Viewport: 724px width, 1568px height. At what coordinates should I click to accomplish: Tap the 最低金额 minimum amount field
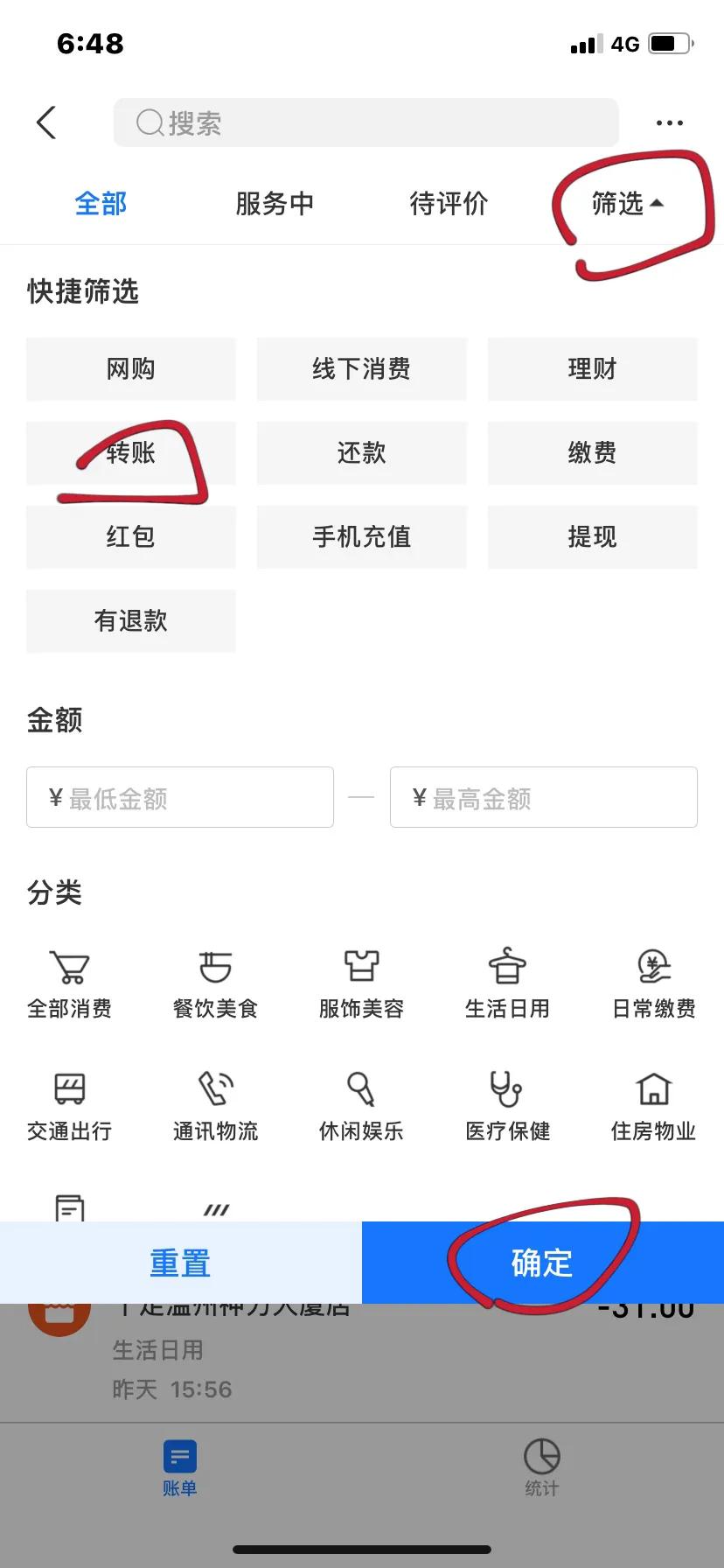pyautogui.click(x=179, y=796)
